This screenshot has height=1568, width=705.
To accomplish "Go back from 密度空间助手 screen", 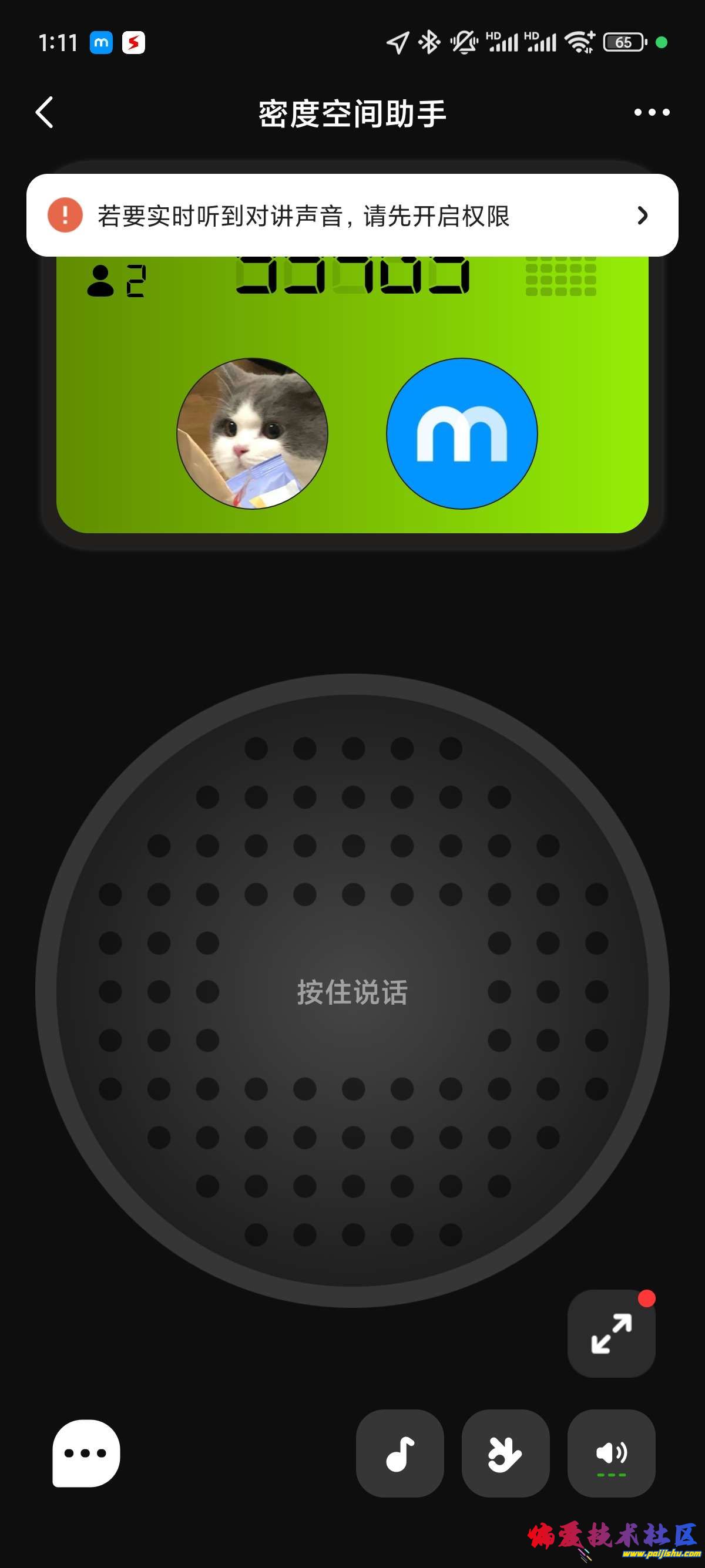I will [45, 113].
